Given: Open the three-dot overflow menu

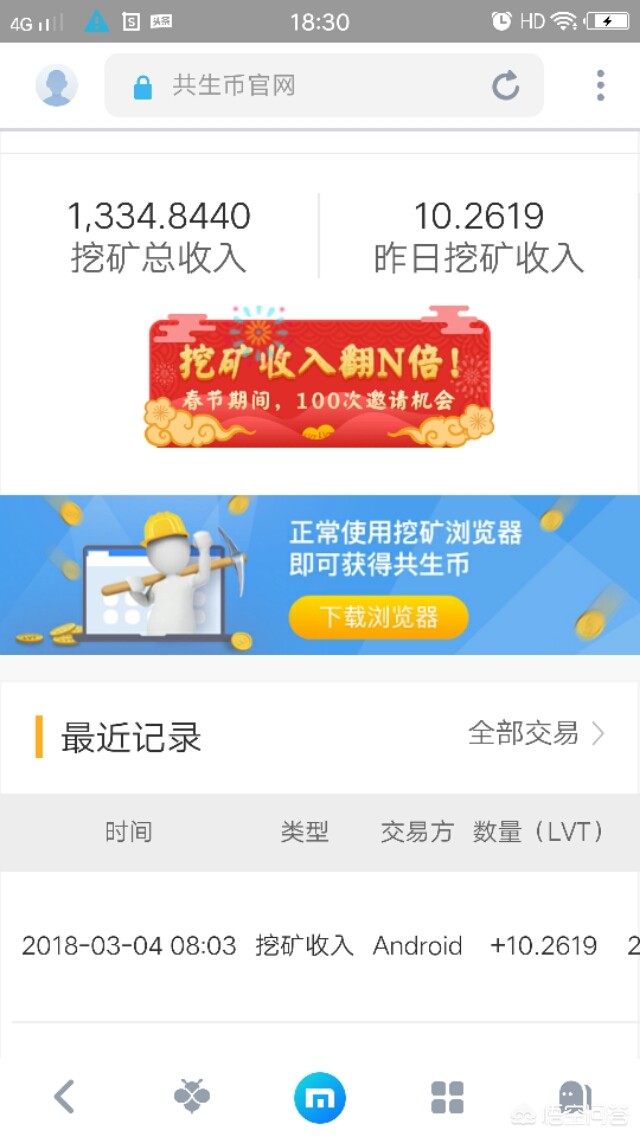Looking at the screenshot, I should pyautogui.click(x=600, y=86).
